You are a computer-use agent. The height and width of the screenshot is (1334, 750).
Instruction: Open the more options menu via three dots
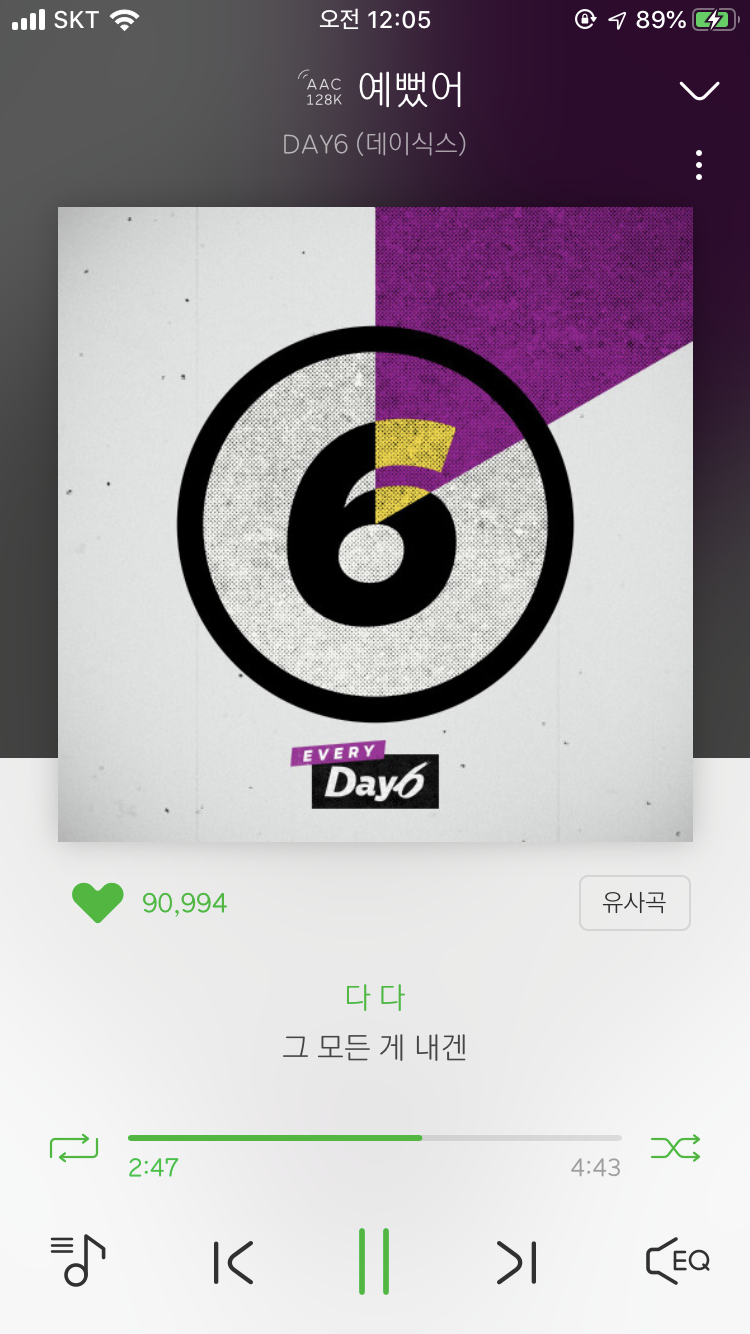(x=697, y=165)
